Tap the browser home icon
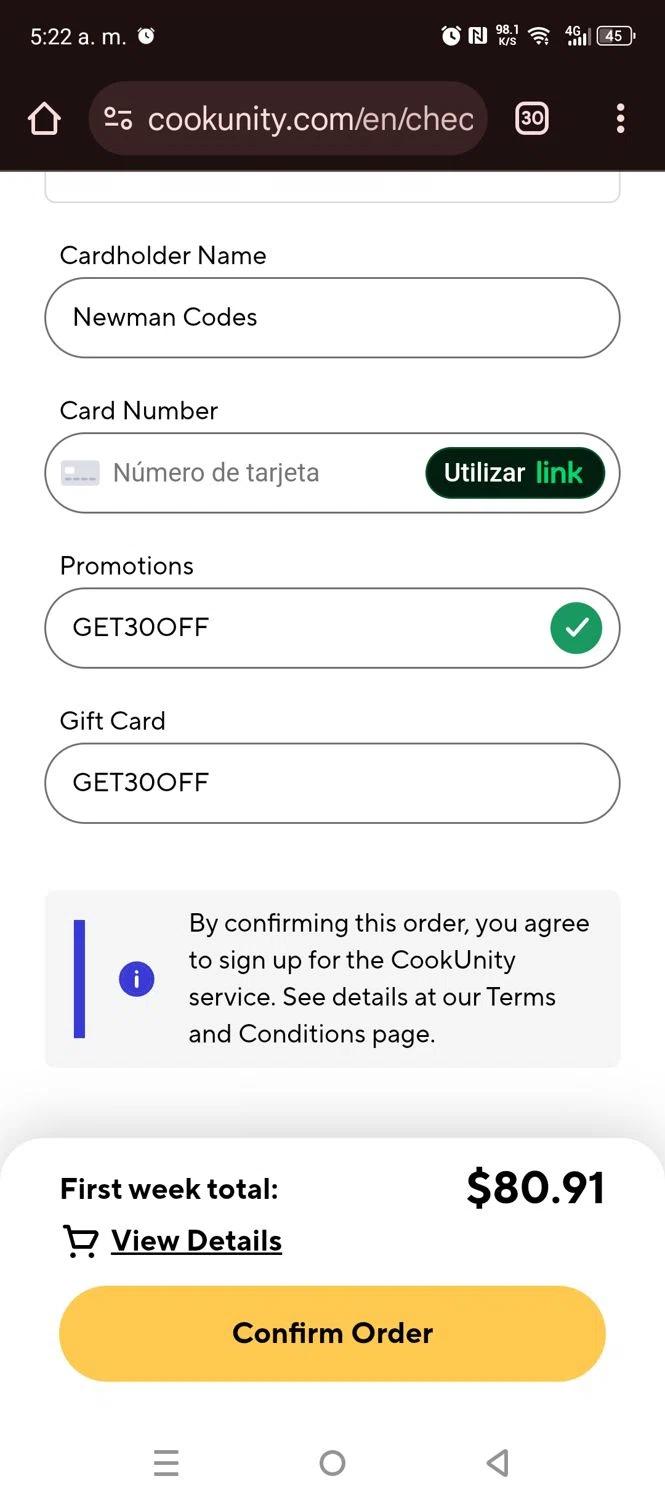665x1500 pixels. tap(44, 119)
